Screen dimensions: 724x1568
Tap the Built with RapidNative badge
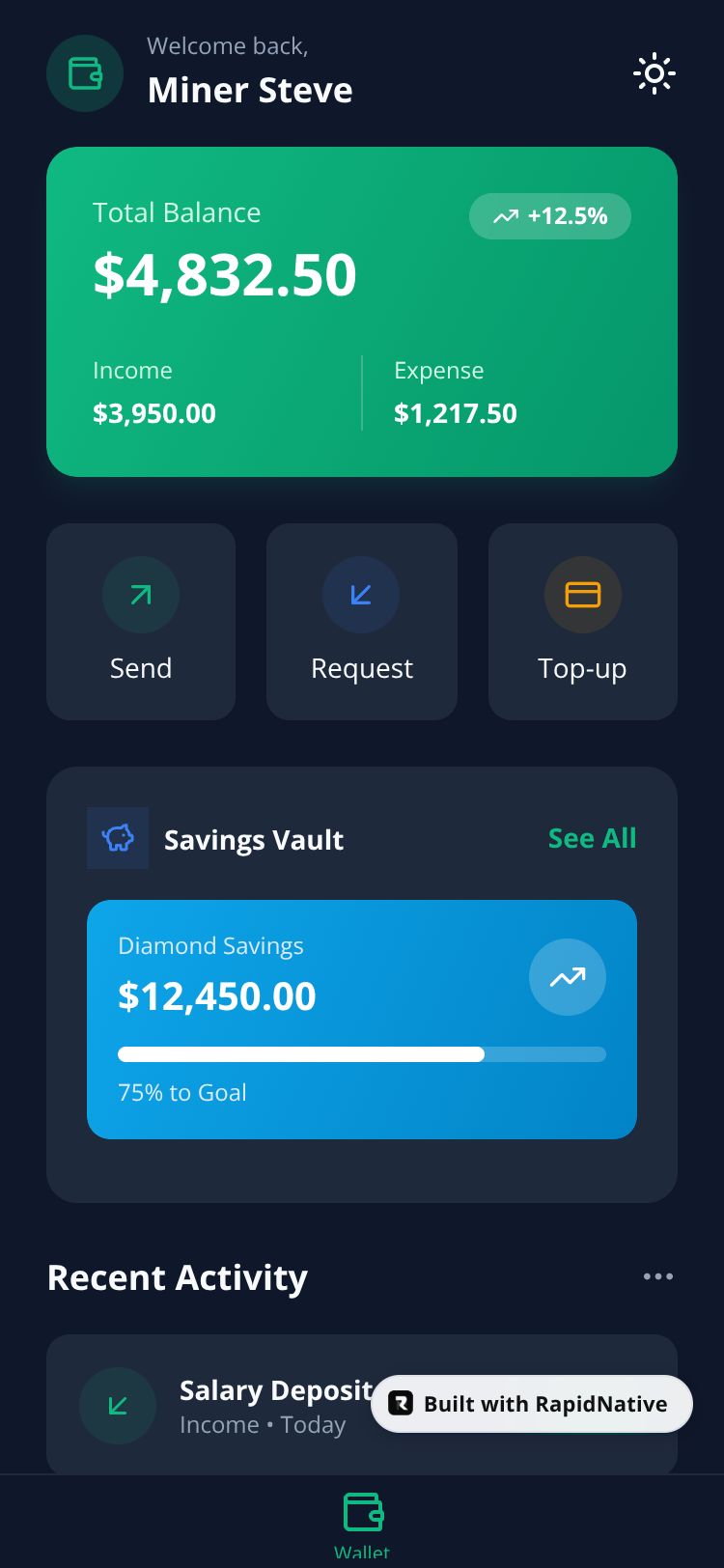pyautogui.click(x=532, y=1404)
